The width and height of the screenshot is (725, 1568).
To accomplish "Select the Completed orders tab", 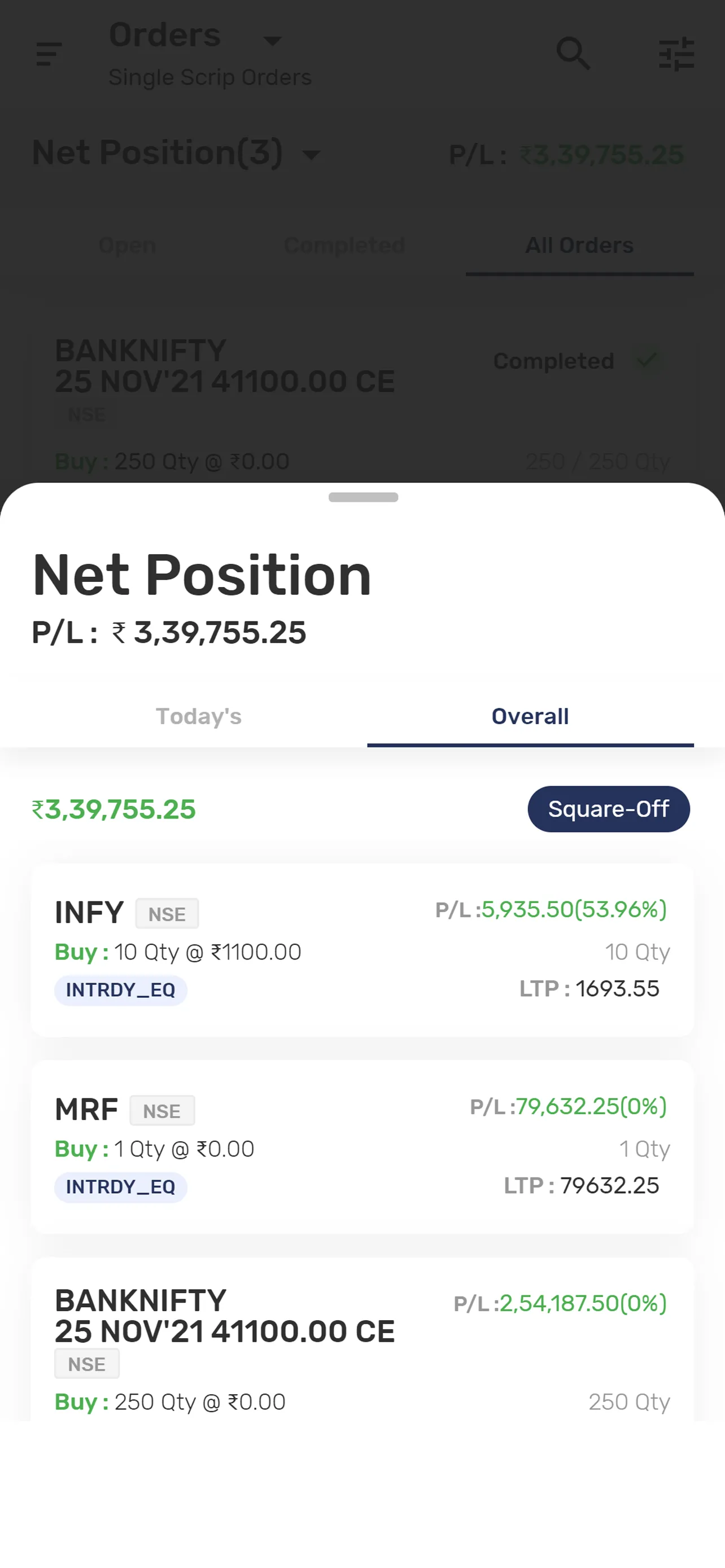I will coord(344,245).
